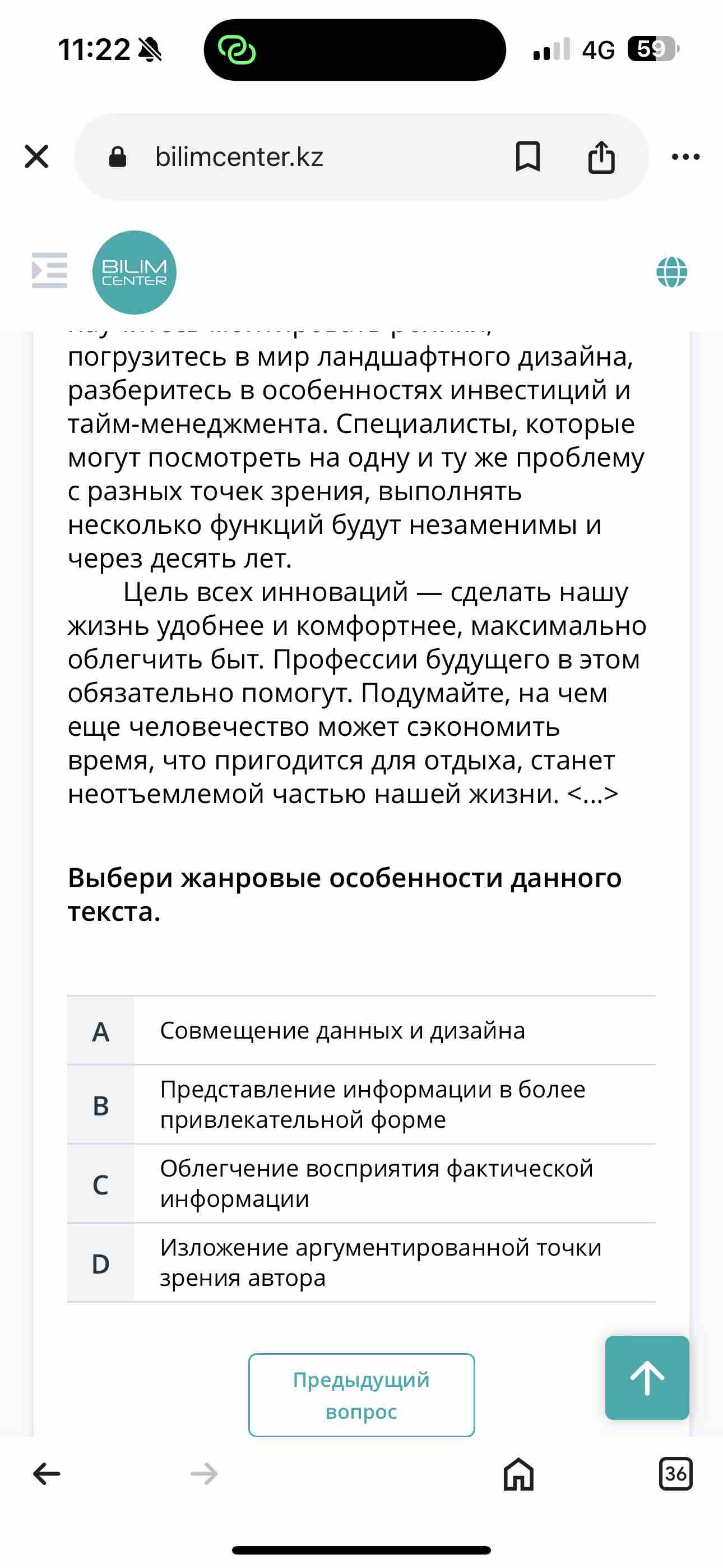Go to Предыдущий вопрос
Viewport: 723px width, 1568px height.
(361, 1395)
